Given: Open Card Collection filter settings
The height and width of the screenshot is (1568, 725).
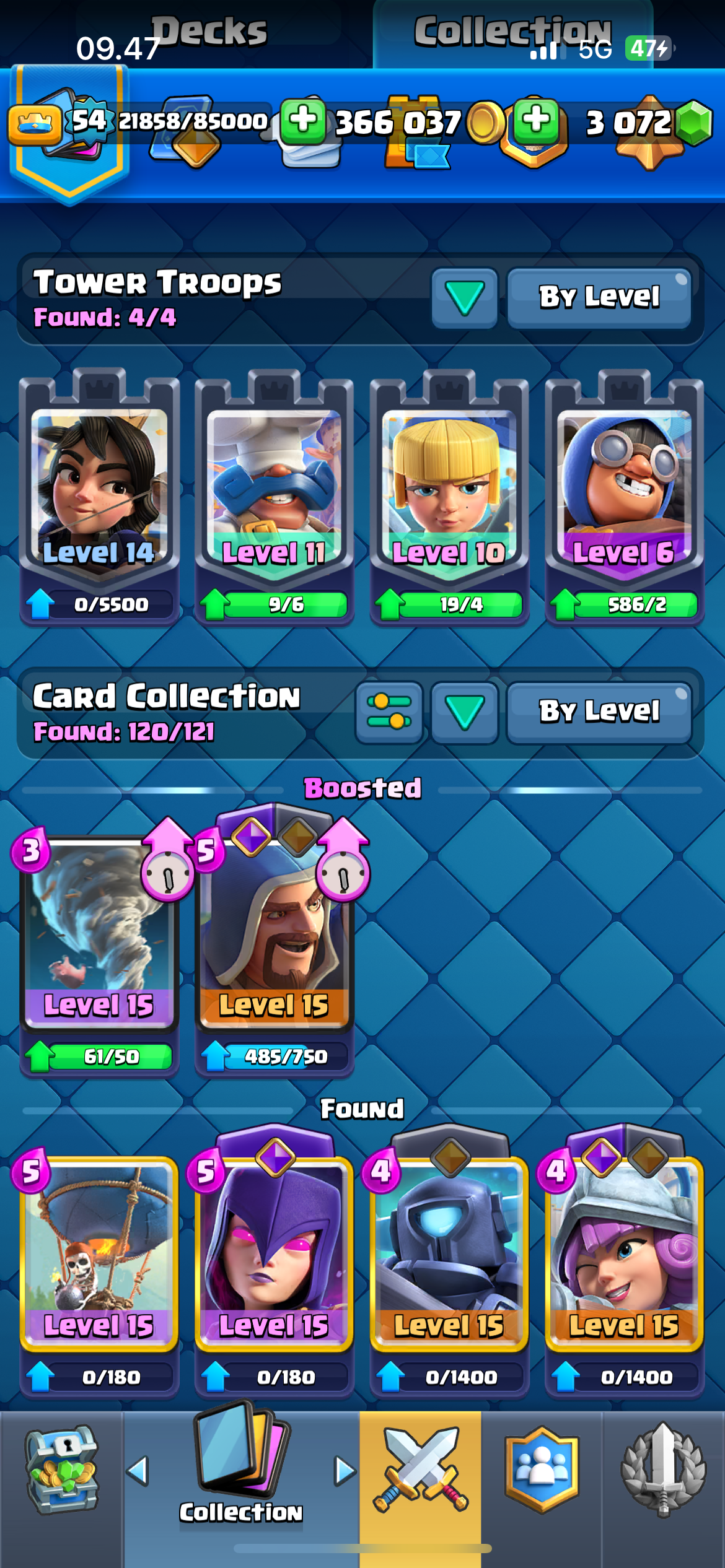Looking at the screenshot, I should coord(389,712).
